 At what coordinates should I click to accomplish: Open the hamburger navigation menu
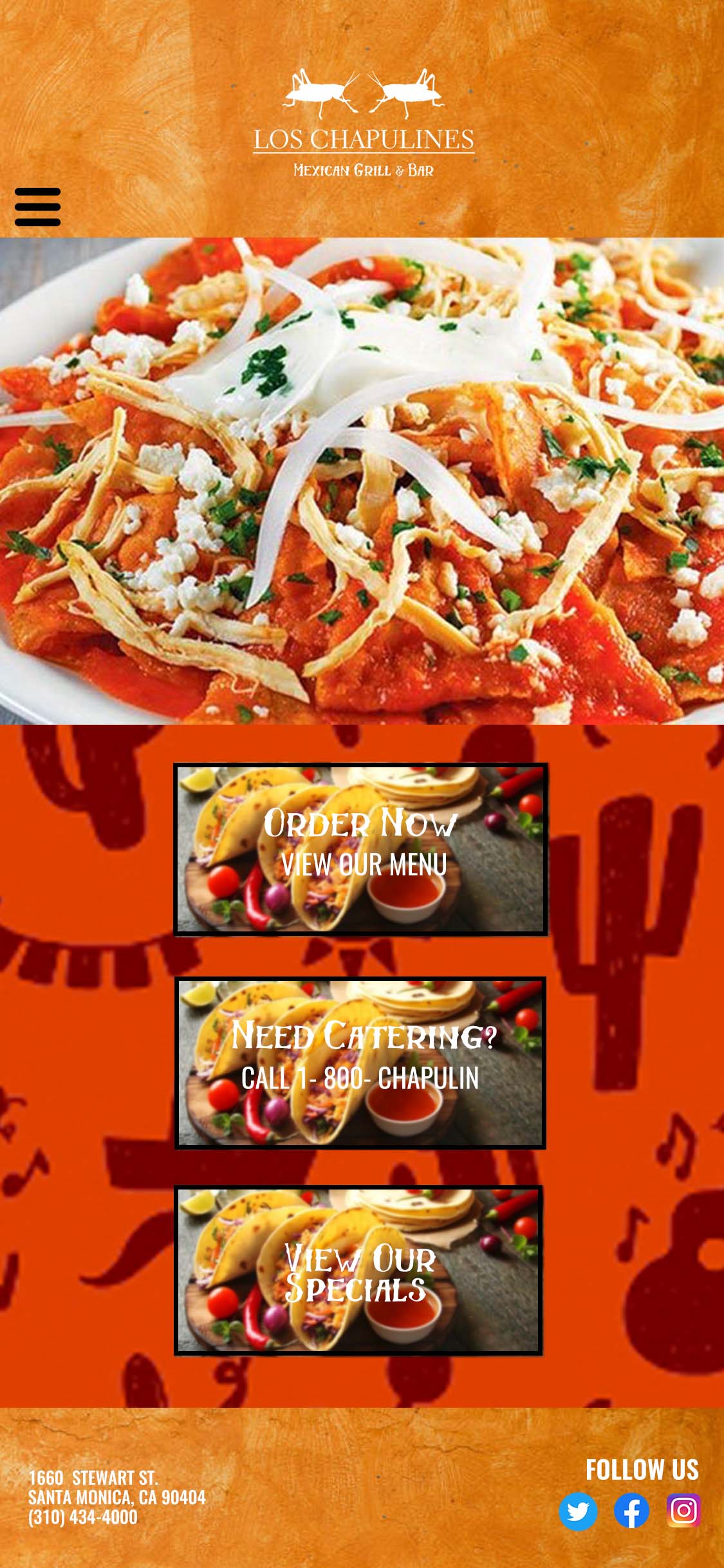[37, 207]
